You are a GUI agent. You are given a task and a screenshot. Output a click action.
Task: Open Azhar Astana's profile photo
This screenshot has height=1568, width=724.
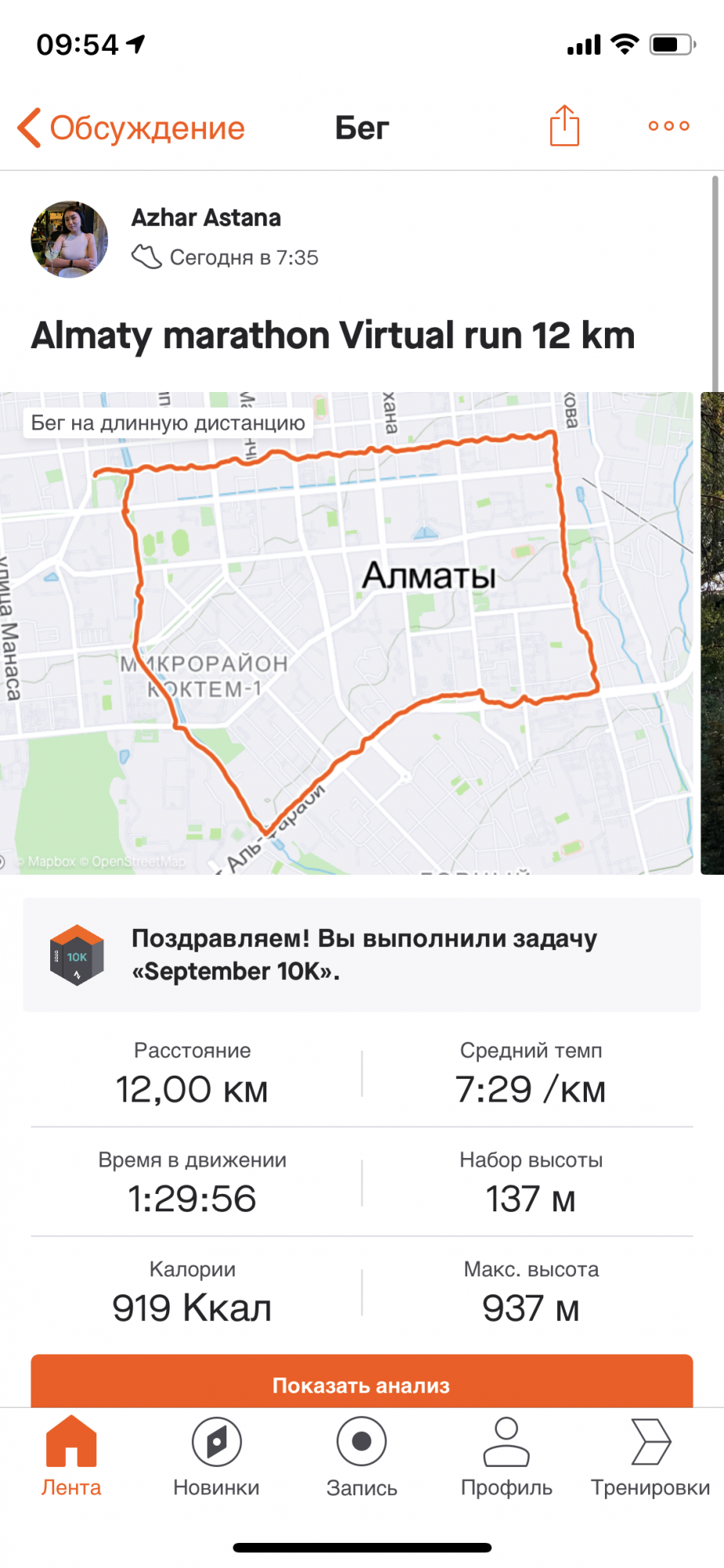click(x=70, y=240)
